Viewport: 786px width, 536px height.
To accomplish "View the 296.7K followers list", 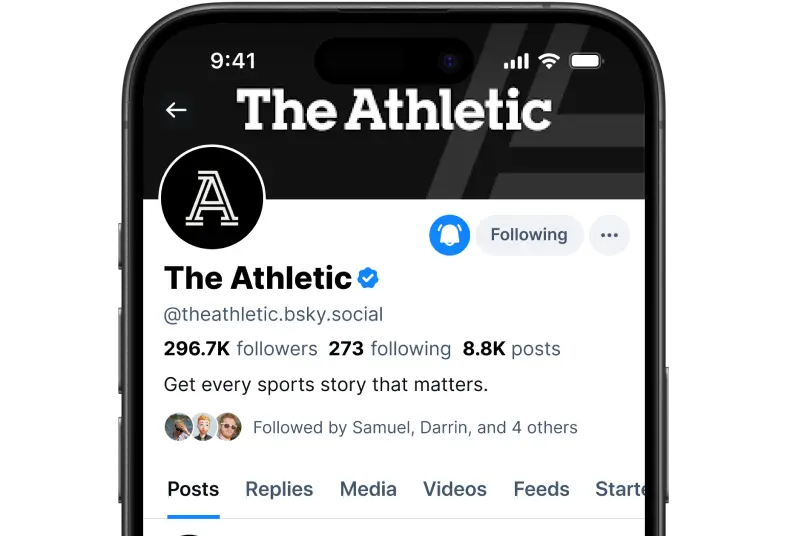I will [x=240, y=349].
